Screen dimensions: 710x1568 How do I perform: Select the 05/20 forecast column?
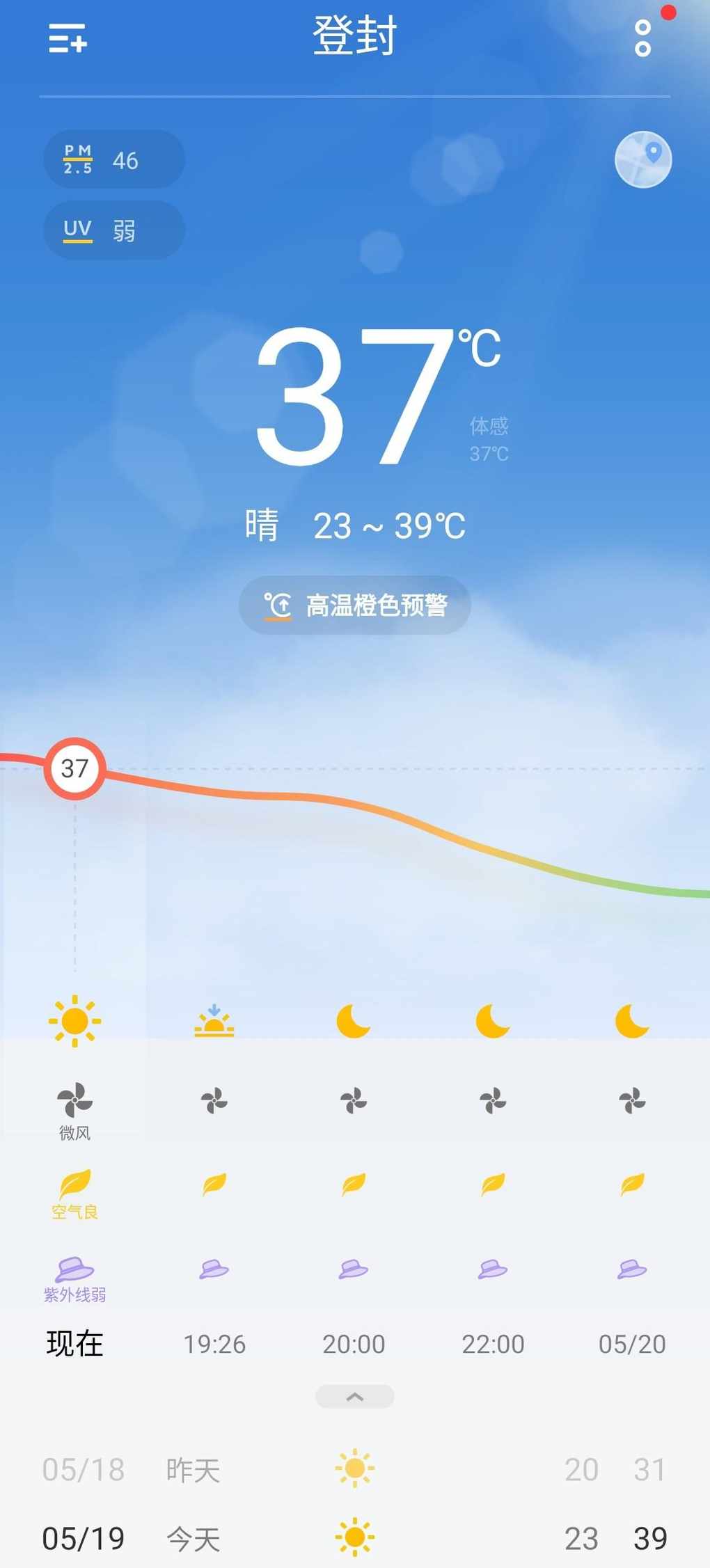pos(632,1175)
